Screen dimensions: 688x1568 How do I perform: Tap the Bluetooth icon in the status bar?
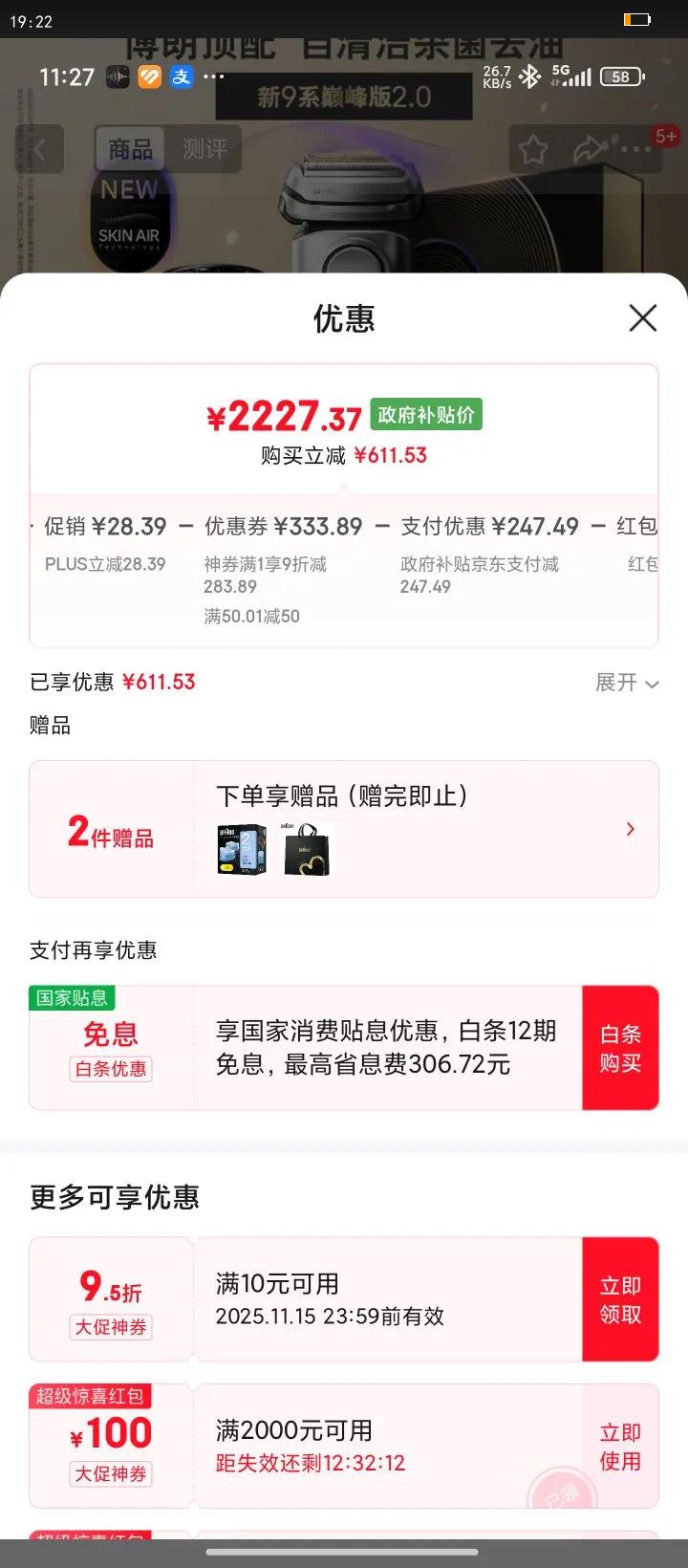pyautogui.click(x=530, y=76)
